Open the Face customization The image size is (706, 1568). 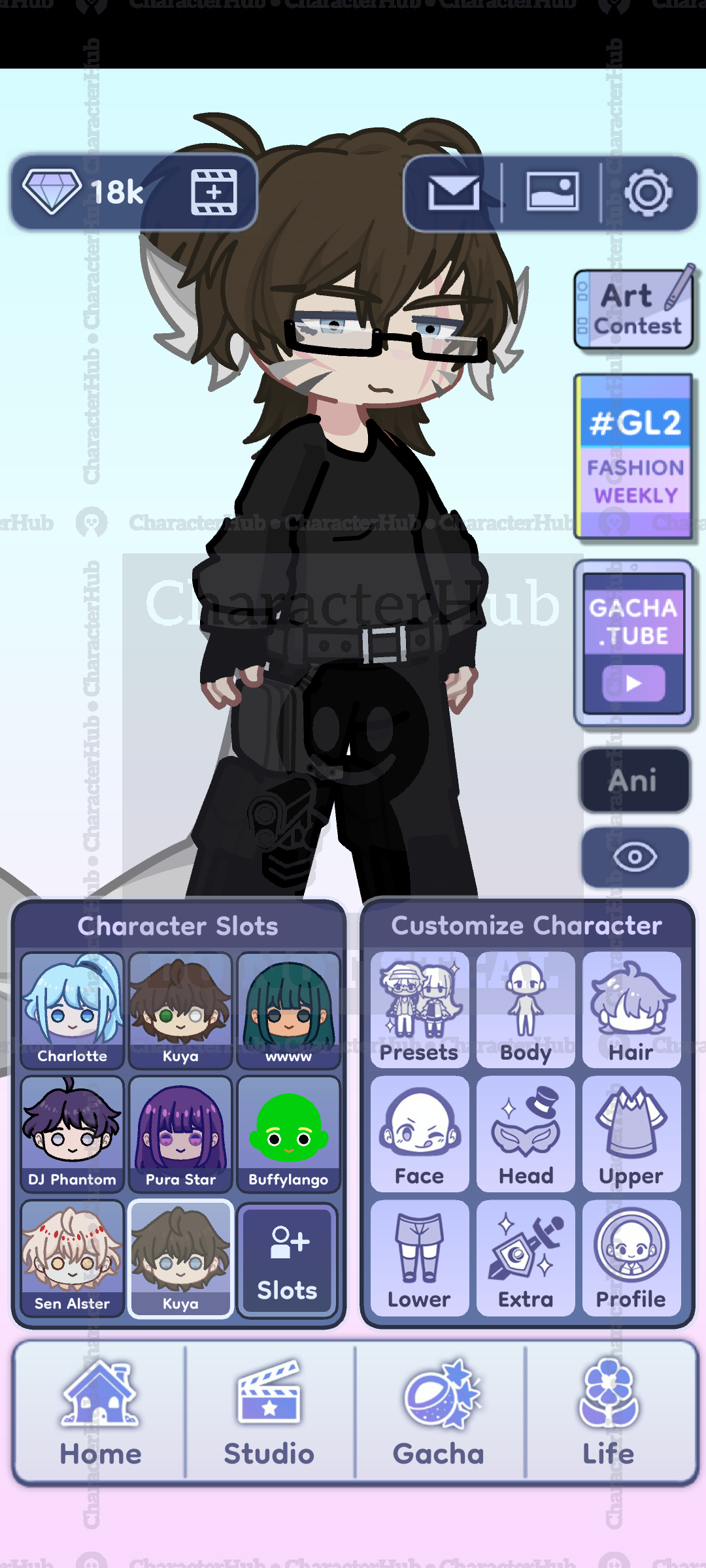coord(420,1134)
